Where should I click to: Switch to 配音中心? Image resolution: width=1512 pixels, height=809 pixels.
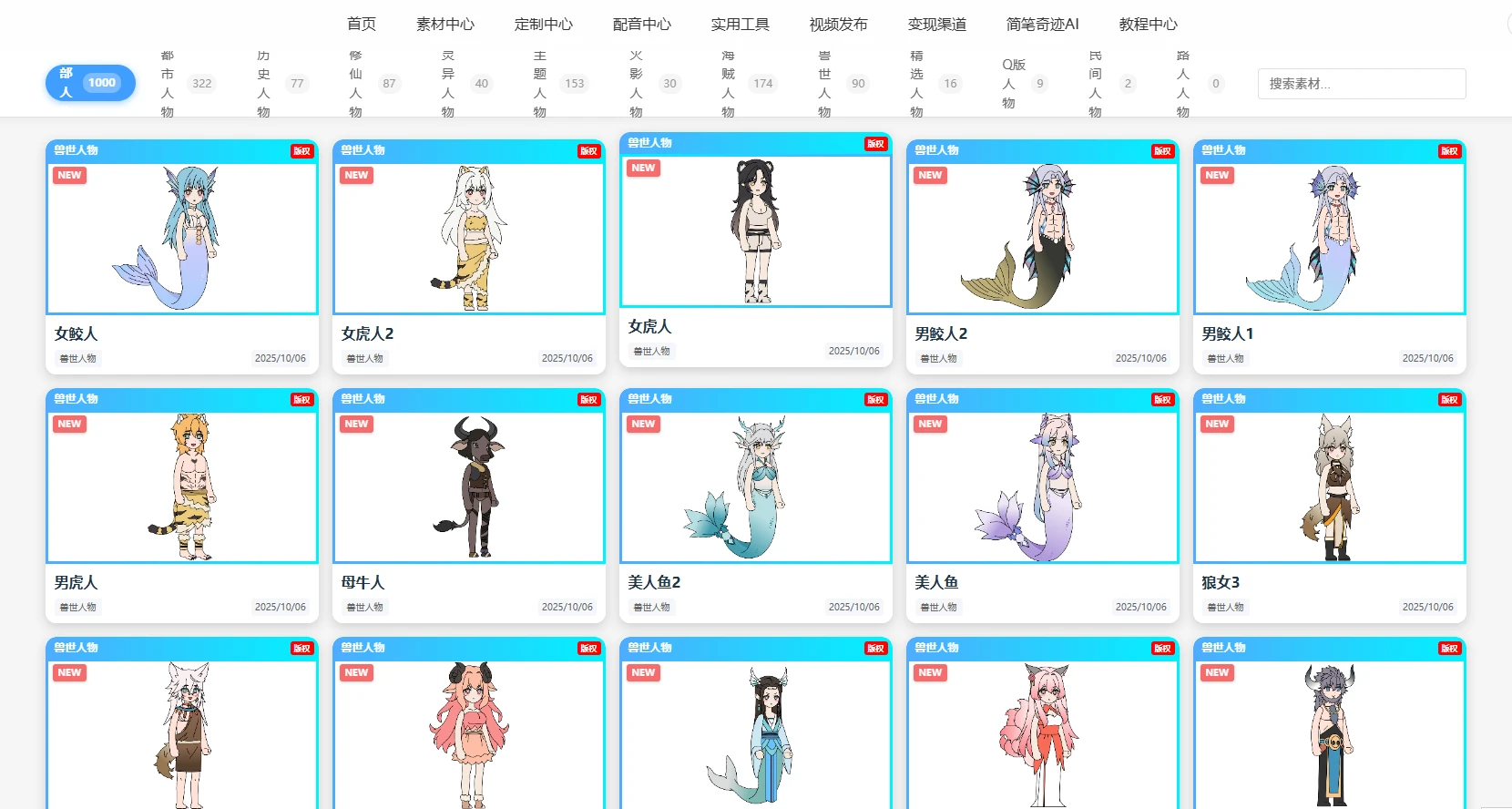coord(641,25)
